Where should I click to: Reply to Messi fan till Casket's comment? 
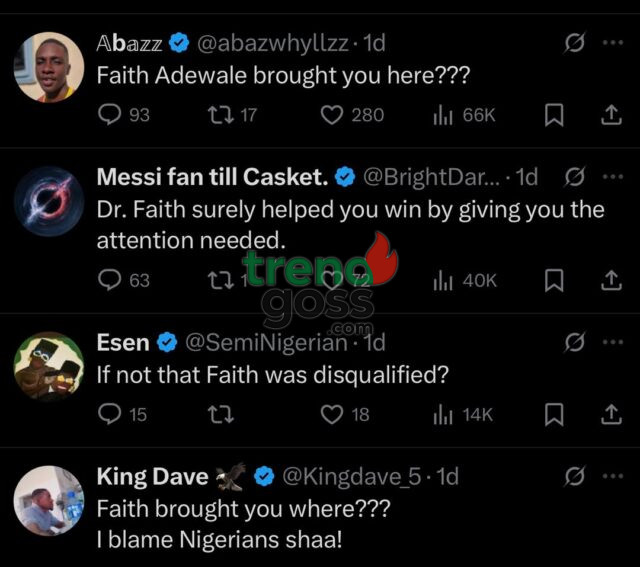pos(109,280)
